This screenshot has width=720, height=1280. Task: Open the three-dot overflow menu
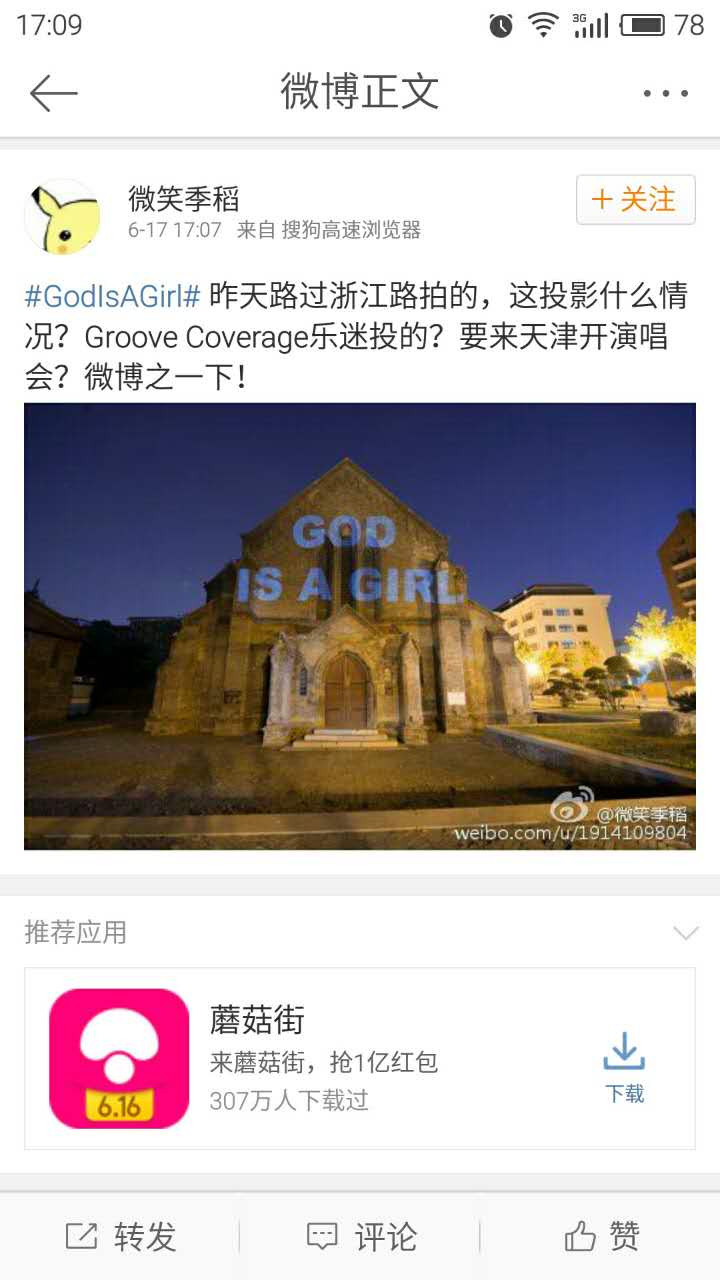665,93
